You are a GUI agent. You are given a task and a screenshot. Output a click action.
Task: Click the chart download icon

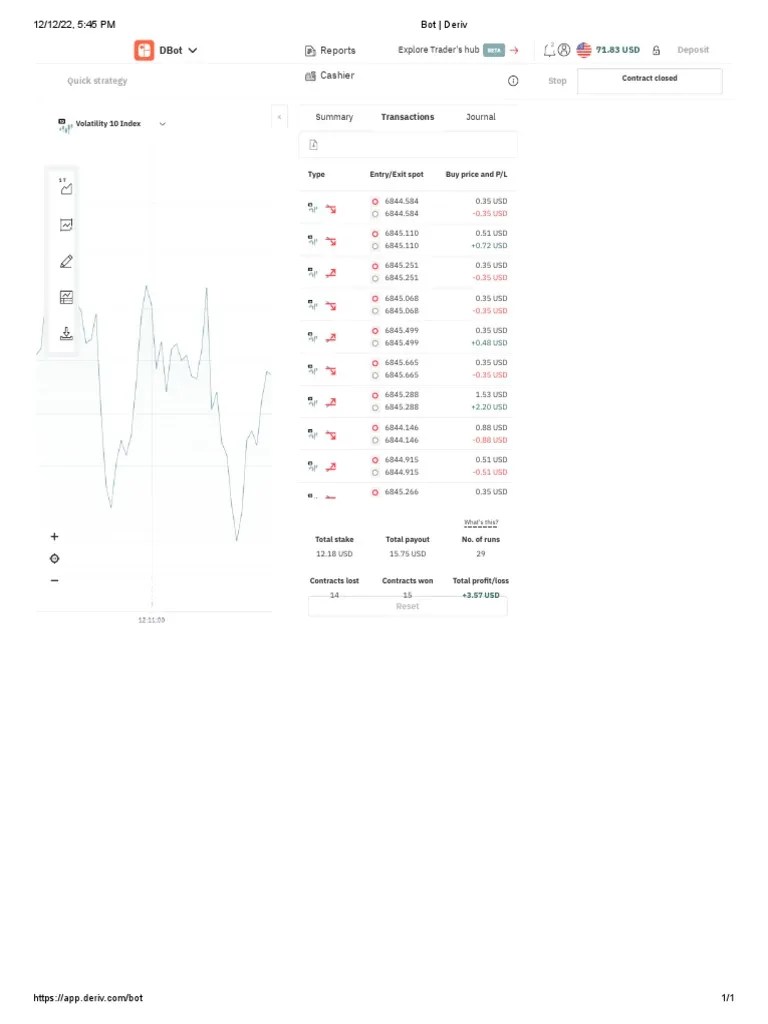coord(64,334)
